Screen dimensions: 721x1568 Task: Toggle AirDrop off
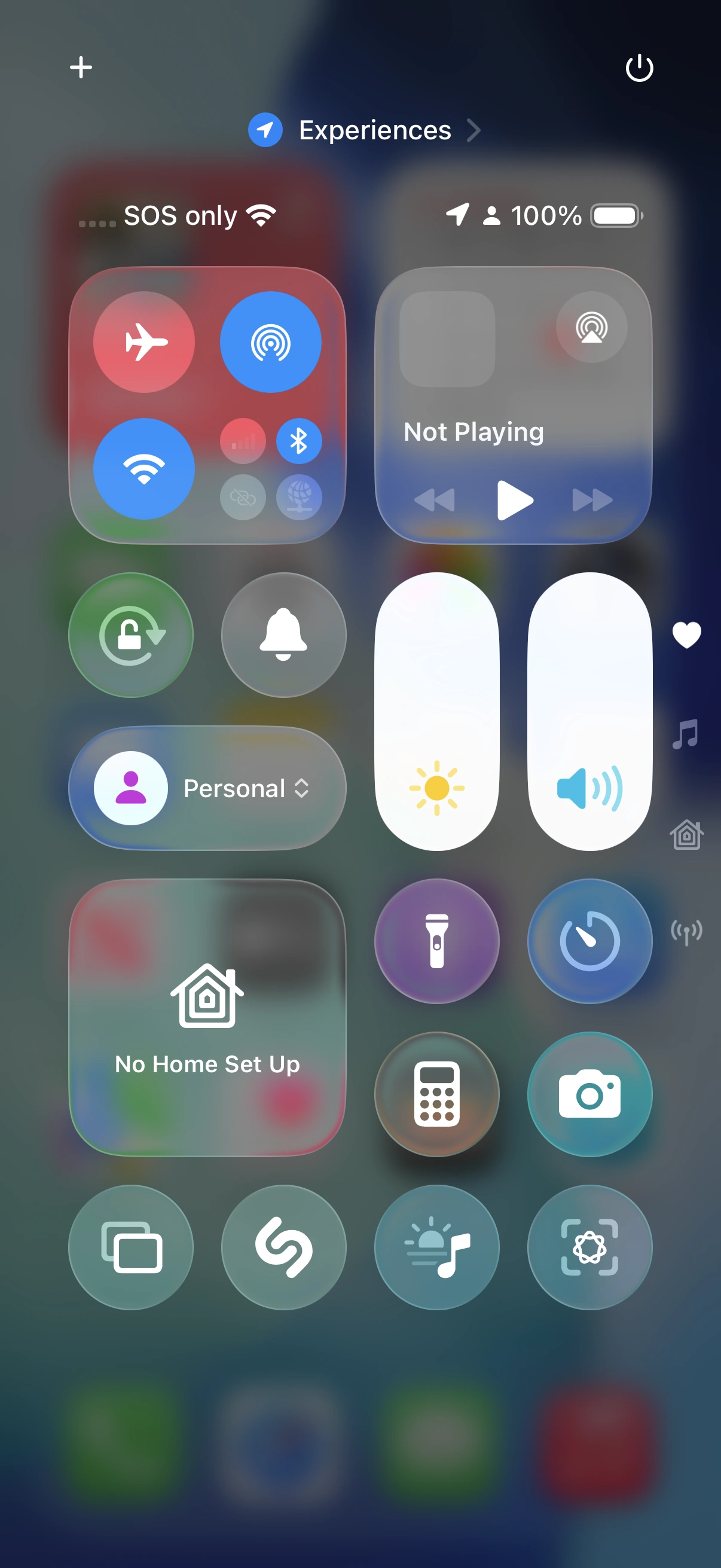(271, 342)
